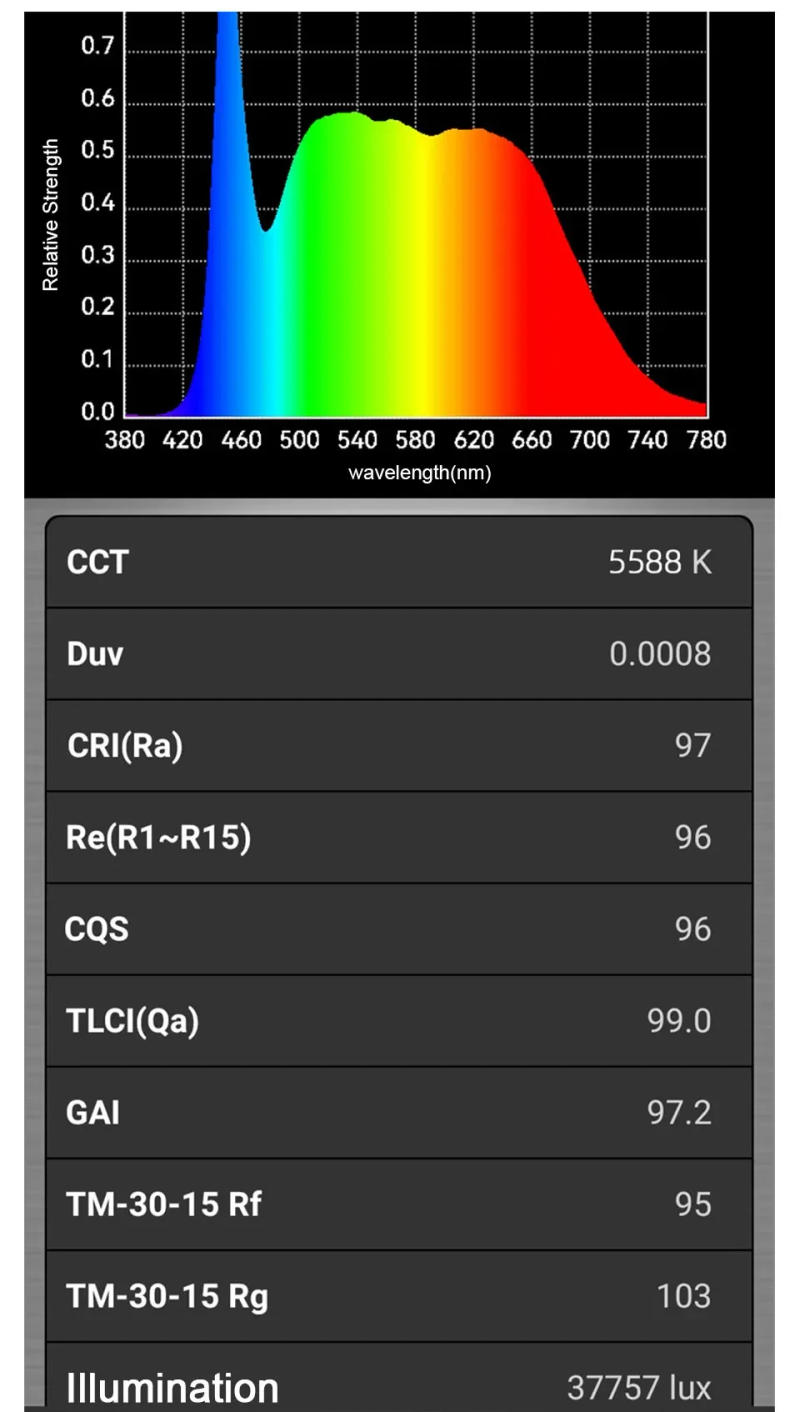Tap the TM-30-15 Rf row

399,1204
